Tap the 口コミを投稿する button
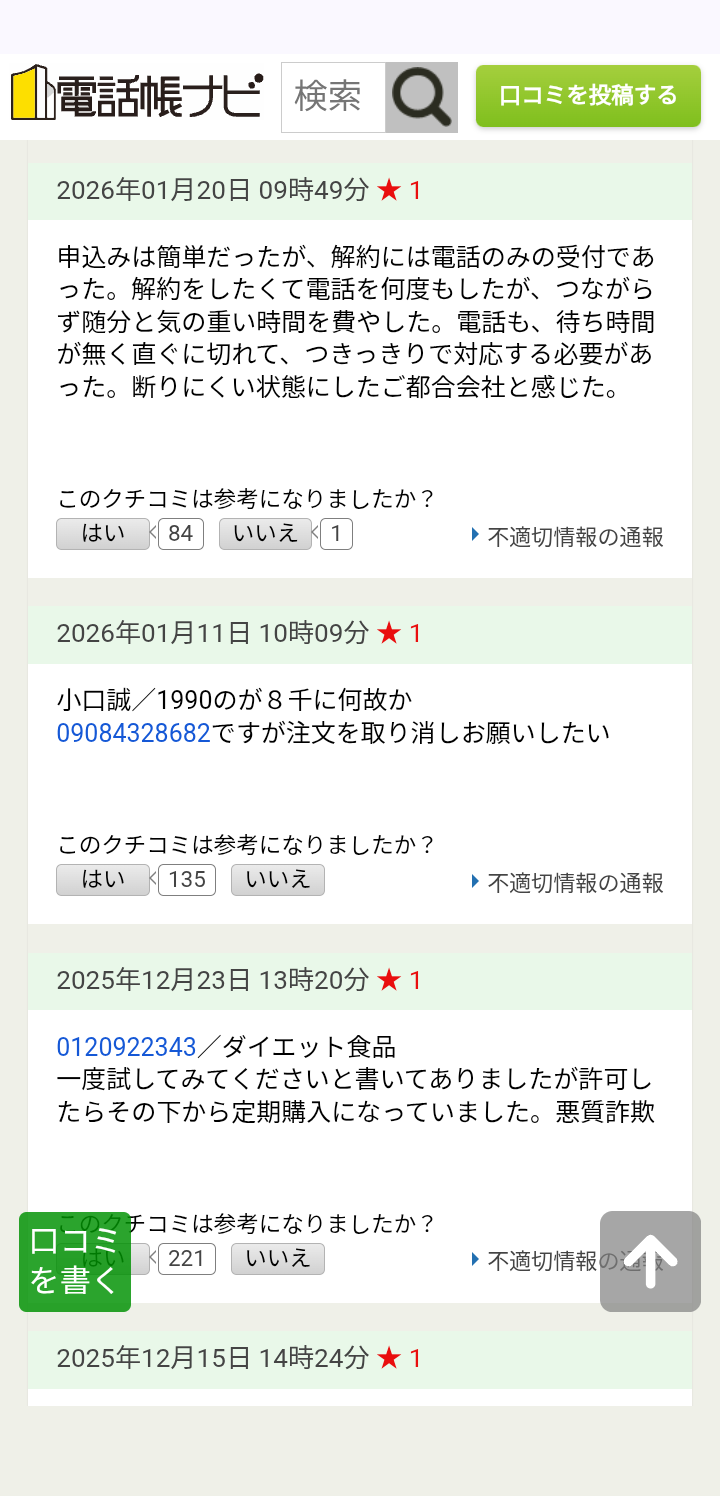Image resolution: width=720 pixels, height=1496 pixels. pyautogui.click(x=588, y=96)
